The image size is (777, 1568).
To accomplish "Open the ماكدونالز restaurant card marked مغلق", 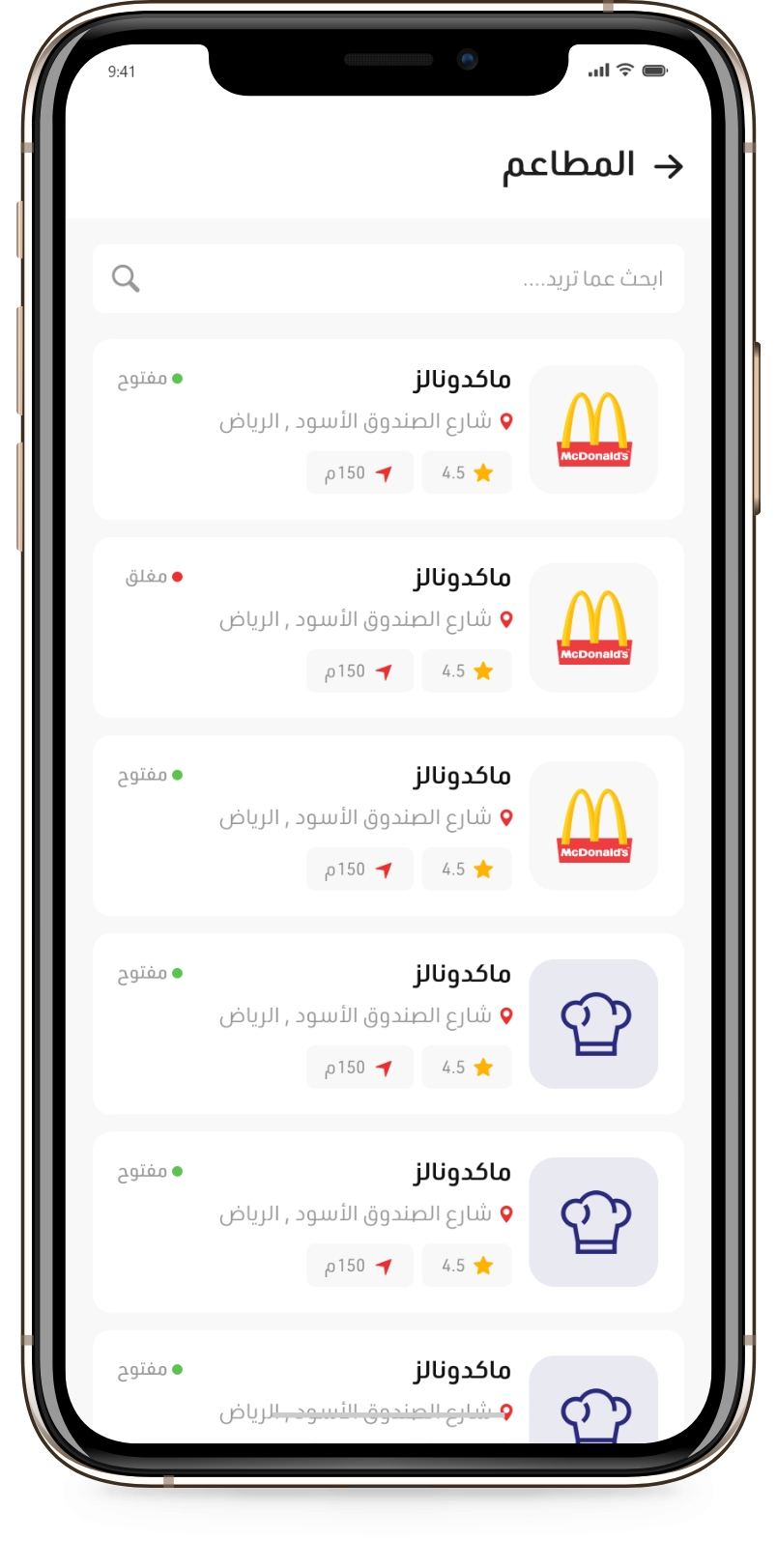I will point(388,627).
